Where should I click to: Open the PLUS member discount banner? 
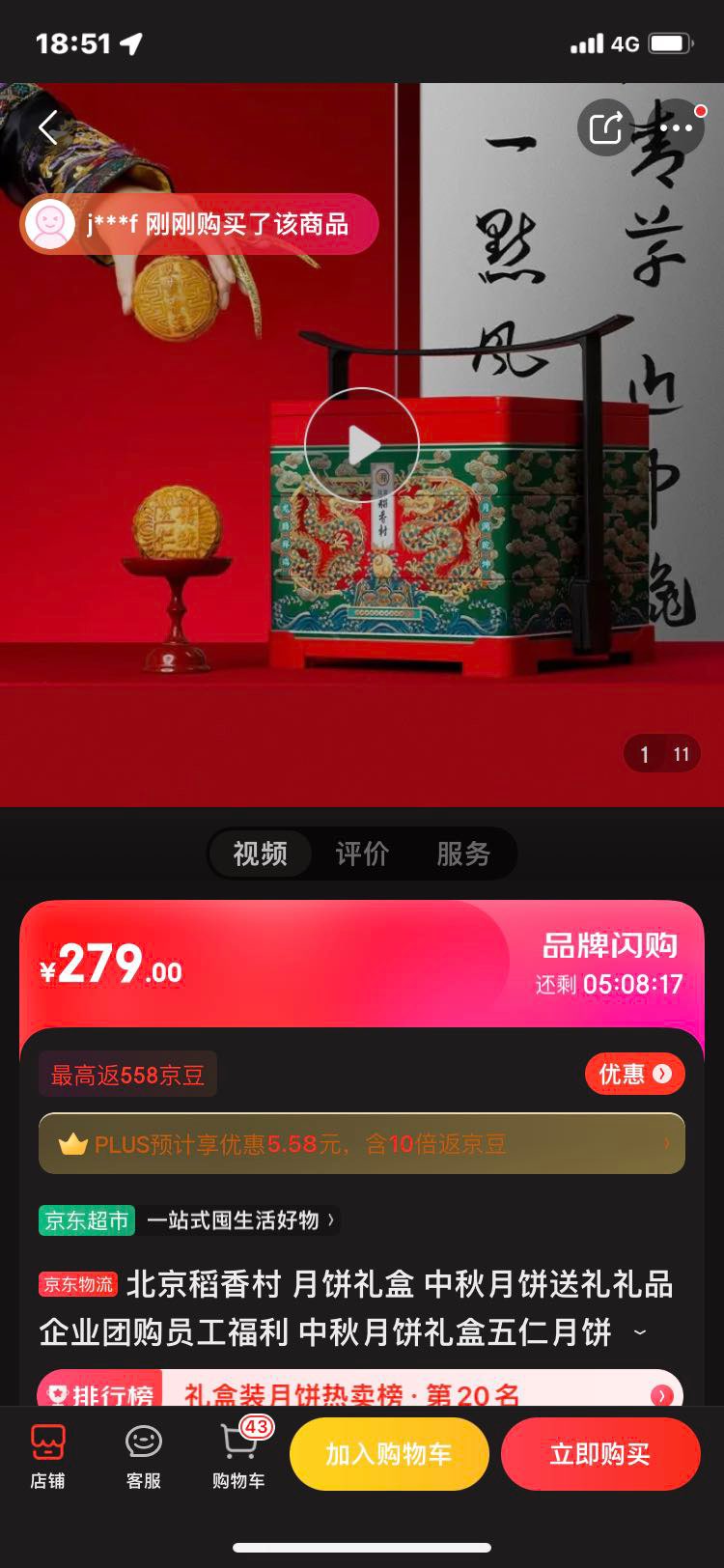point(362,1144)
